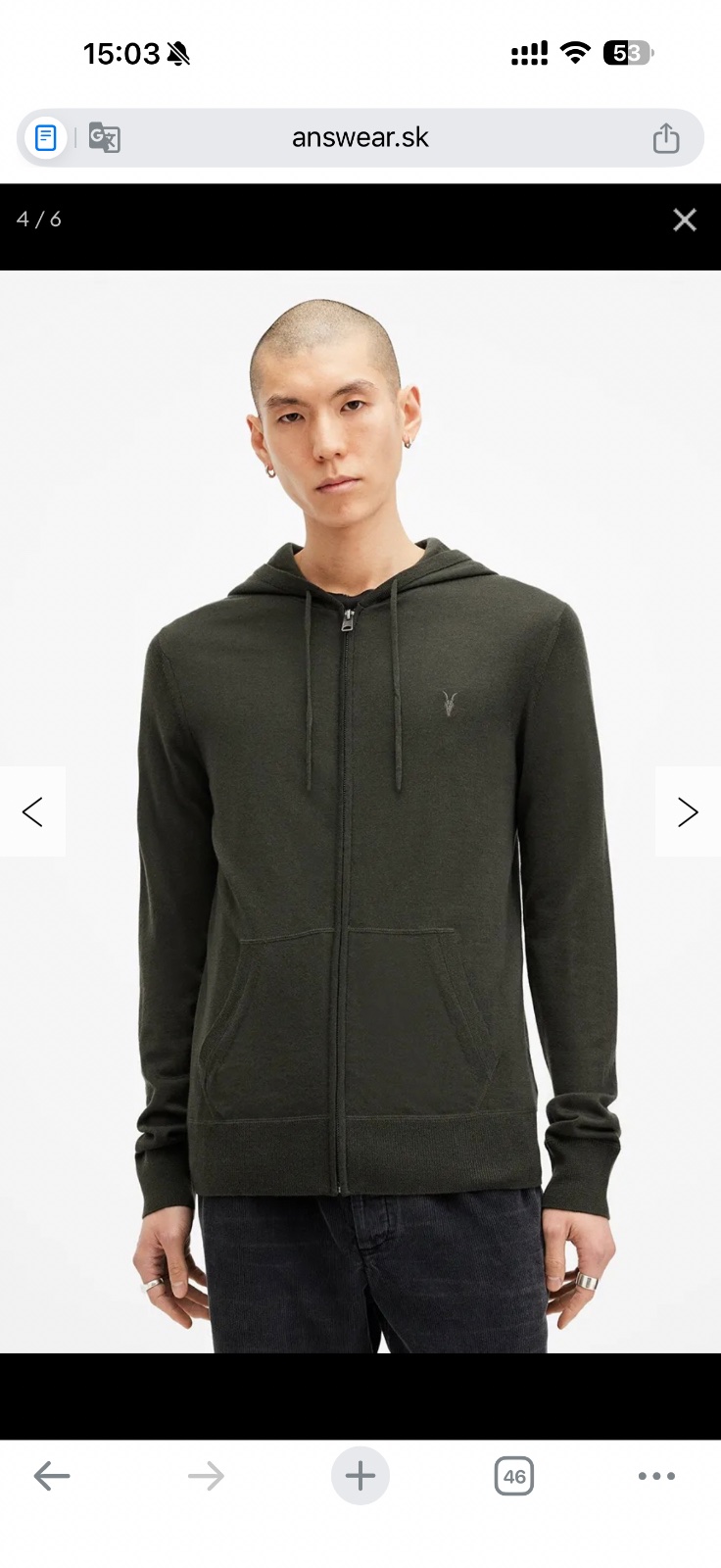View the 46 open tabs

[514, 1476]
